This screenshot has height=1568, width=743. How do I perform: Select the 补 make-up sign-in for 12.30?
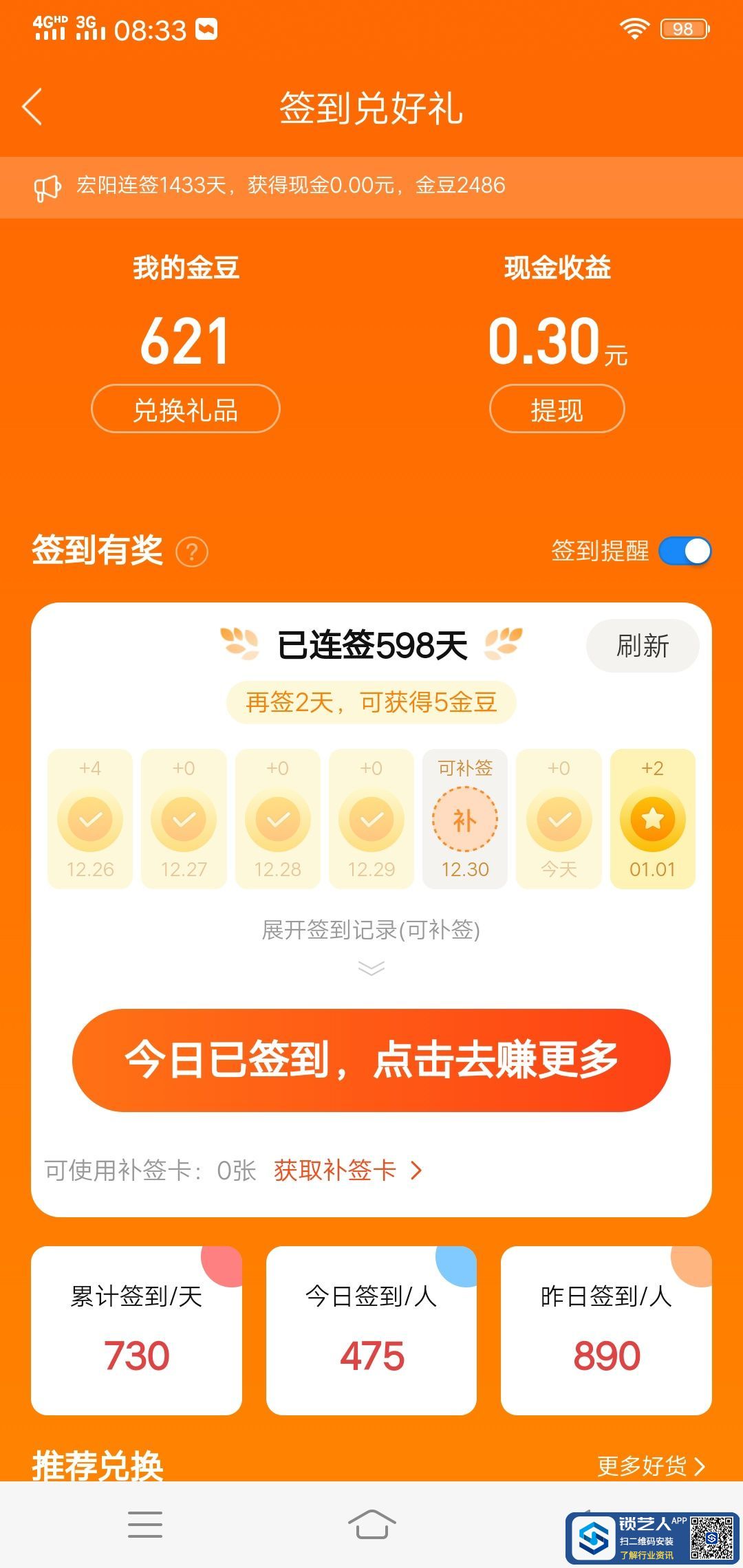point(464,820)
